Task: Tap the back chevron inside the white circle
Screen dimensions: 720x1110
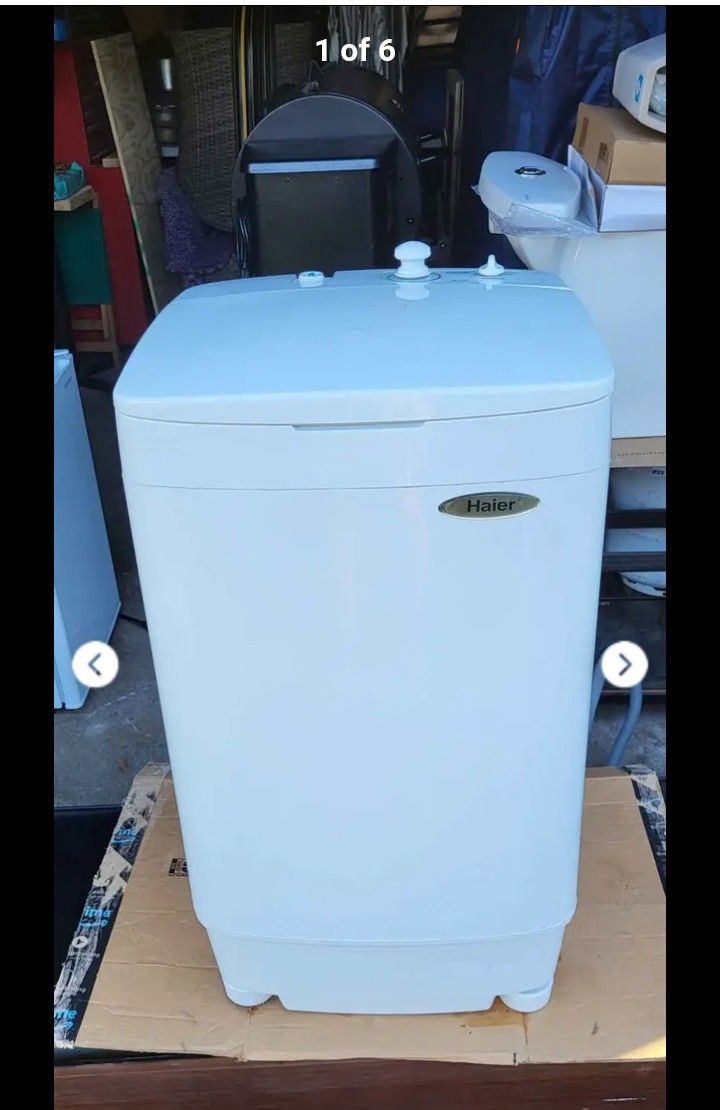Action: pos(95,662)
